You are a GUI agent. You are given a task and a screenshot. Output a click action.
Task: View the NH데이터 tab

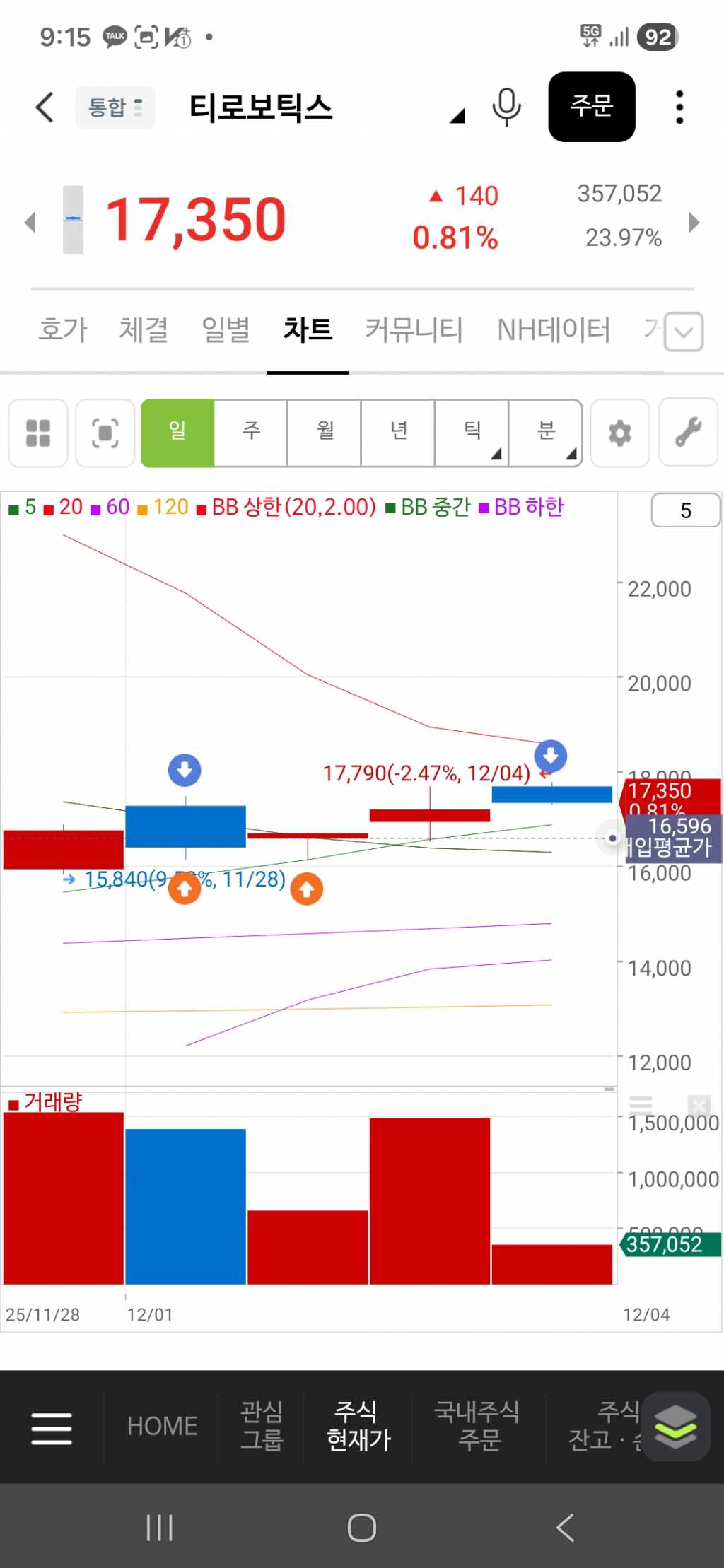554,329
